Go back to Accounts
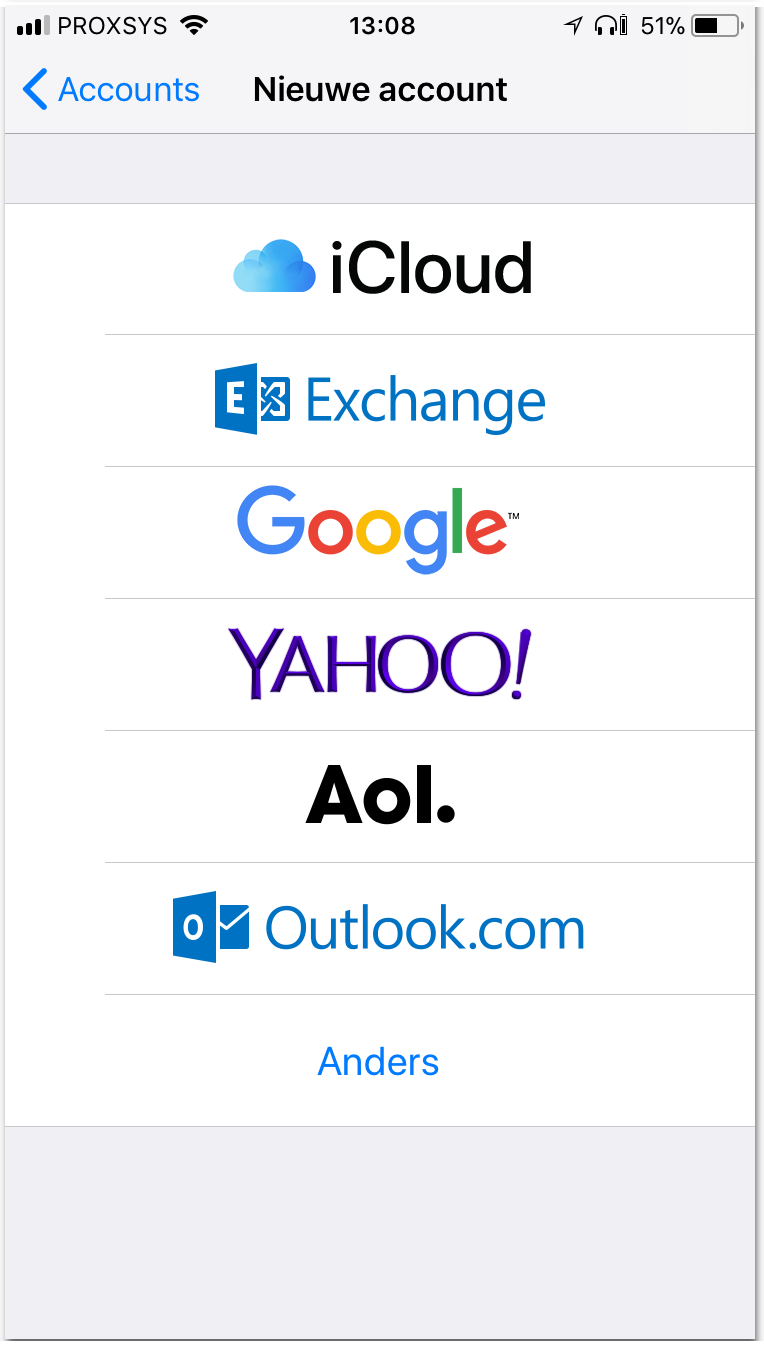Viewport: 764px width, 1348px height. click(110, 90)
